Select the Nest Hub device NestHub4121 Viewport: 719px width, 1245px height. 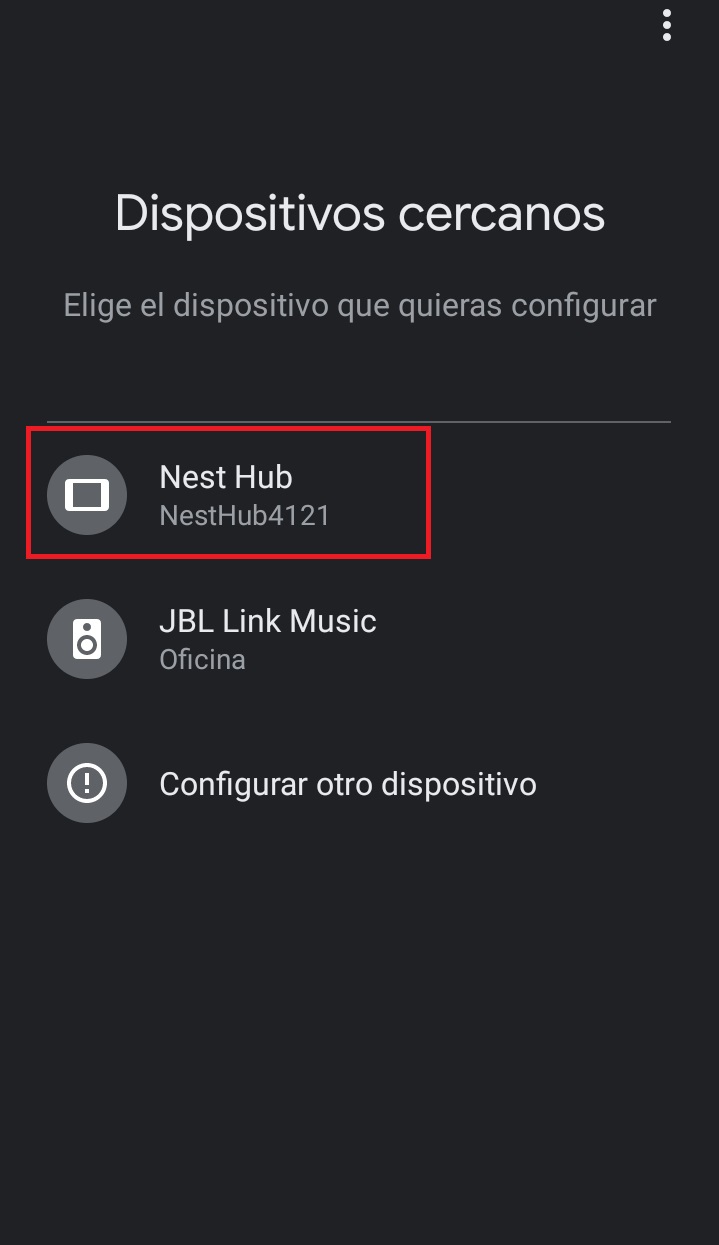pos(228,494)
